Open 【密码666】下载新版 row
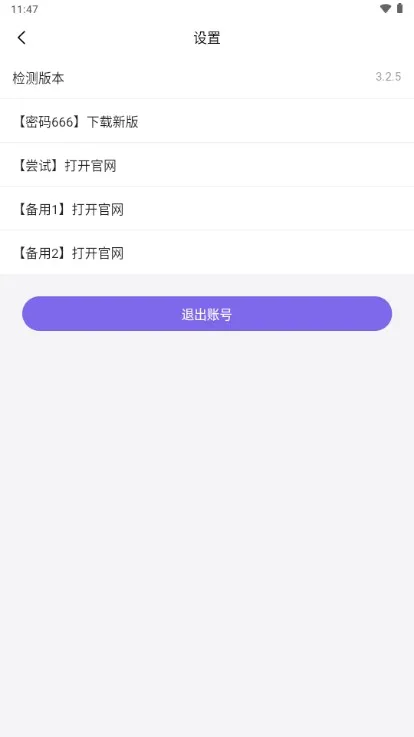Screen dimensions: 414x737 coord(207,121)
